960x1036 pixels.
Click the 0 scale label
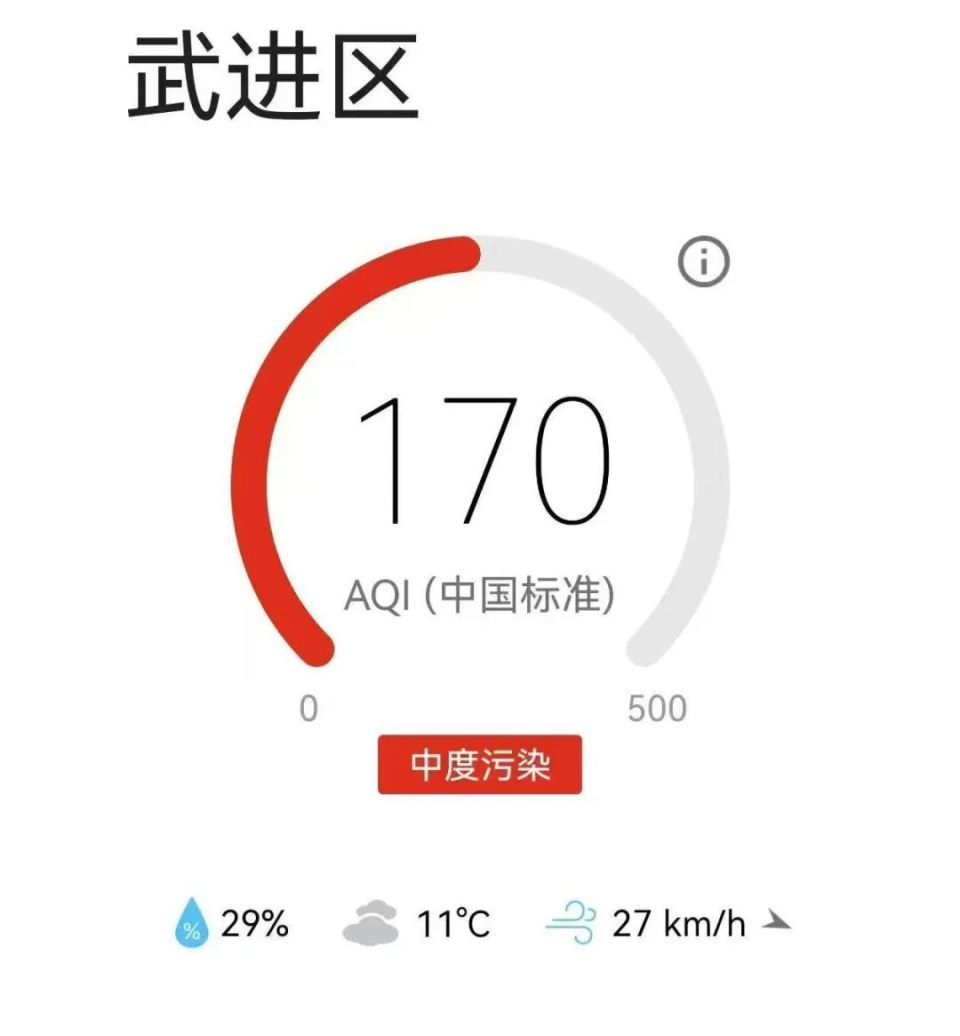[310, 706]
